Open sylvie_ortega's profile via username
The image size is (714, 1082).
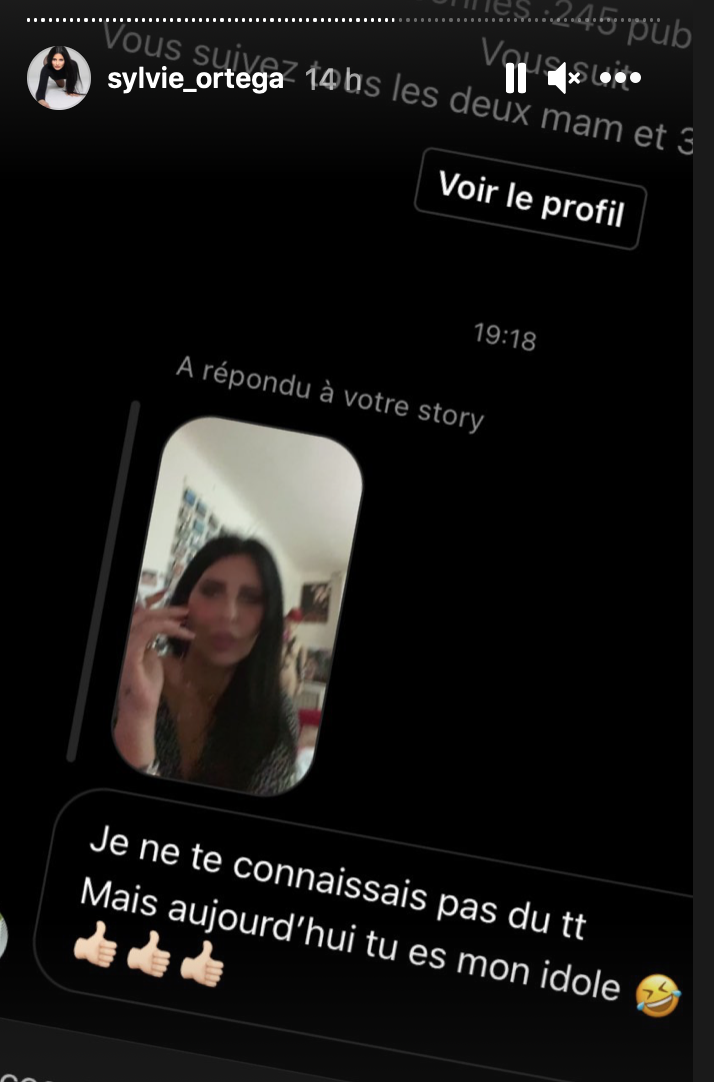point(195,78)
